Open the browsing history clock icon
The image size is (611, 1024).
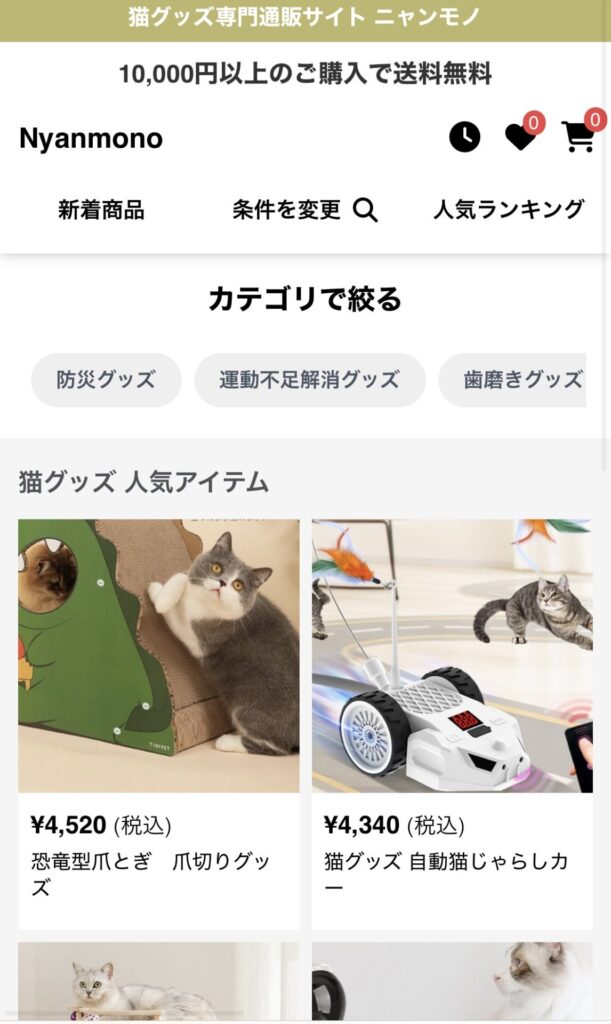[x=464, y=137]
